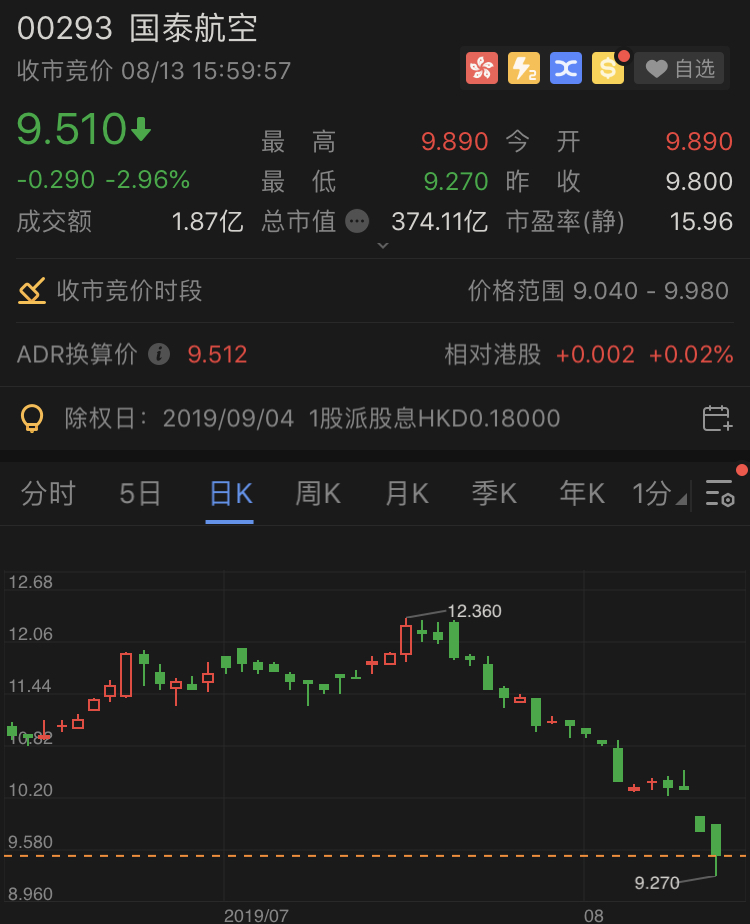Viewport: 750px width, 924px height.
Task: Click the chevron below the market cap row
Action: tap(382, 244)
